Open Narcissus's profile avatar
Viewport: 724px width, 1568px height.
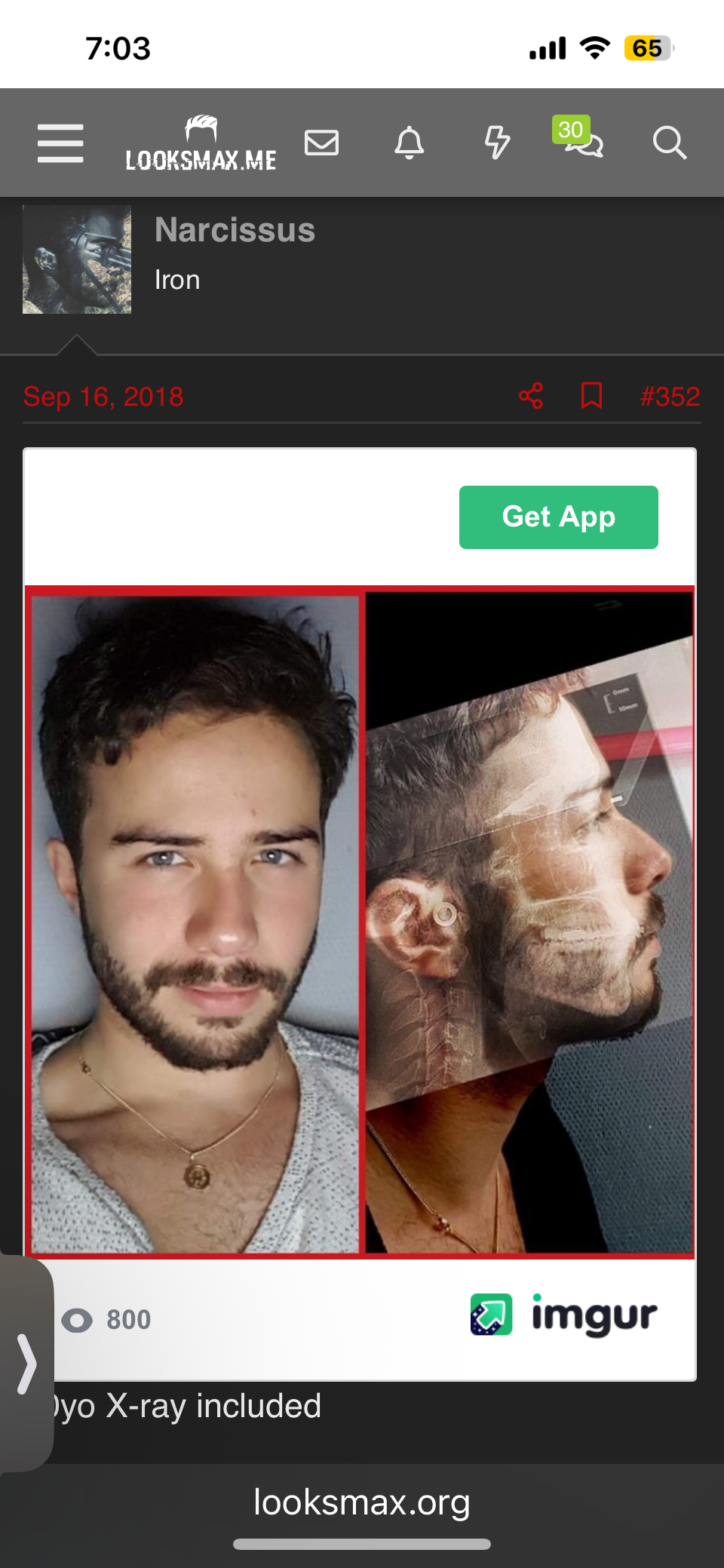pos(77,259)
